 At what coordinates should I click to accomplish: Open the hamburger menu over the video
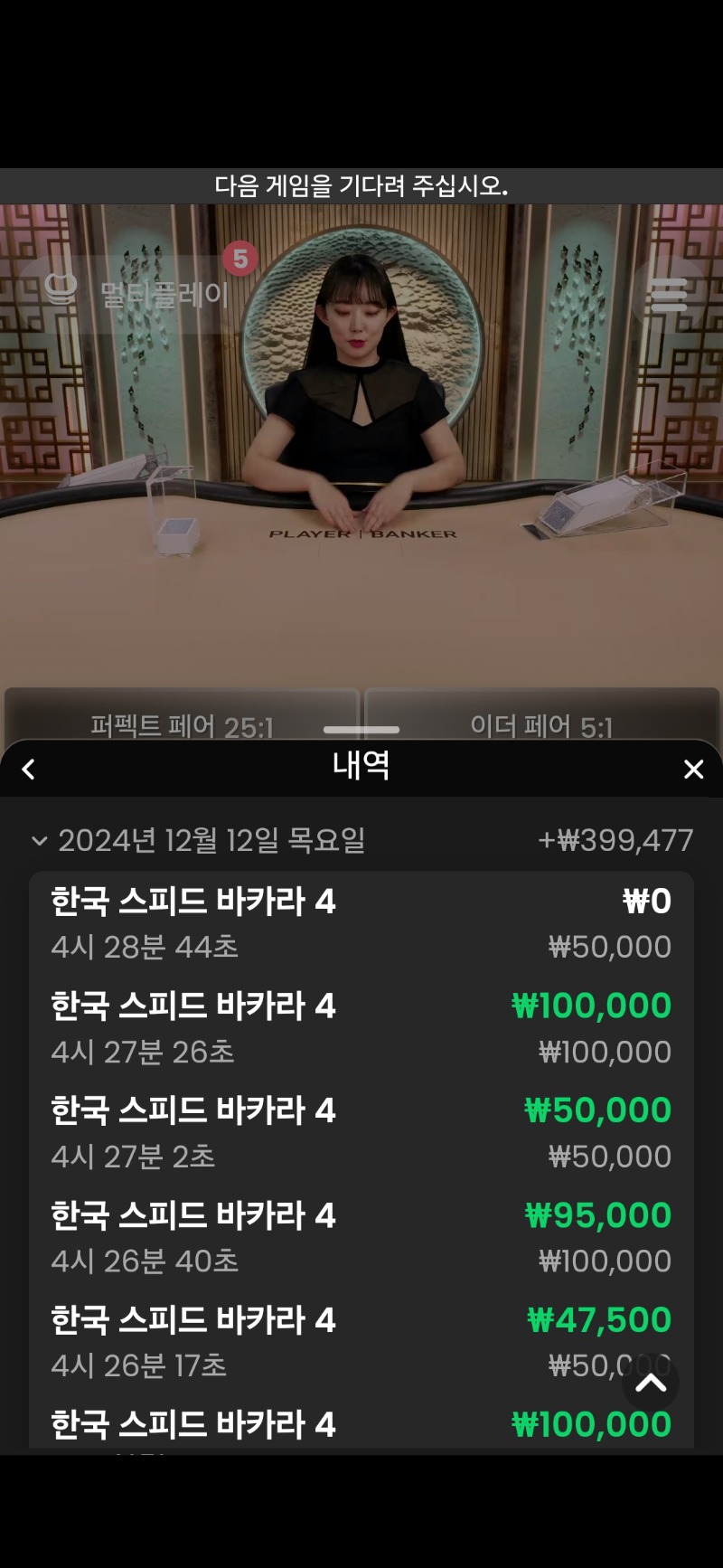(x=669, y=295)
